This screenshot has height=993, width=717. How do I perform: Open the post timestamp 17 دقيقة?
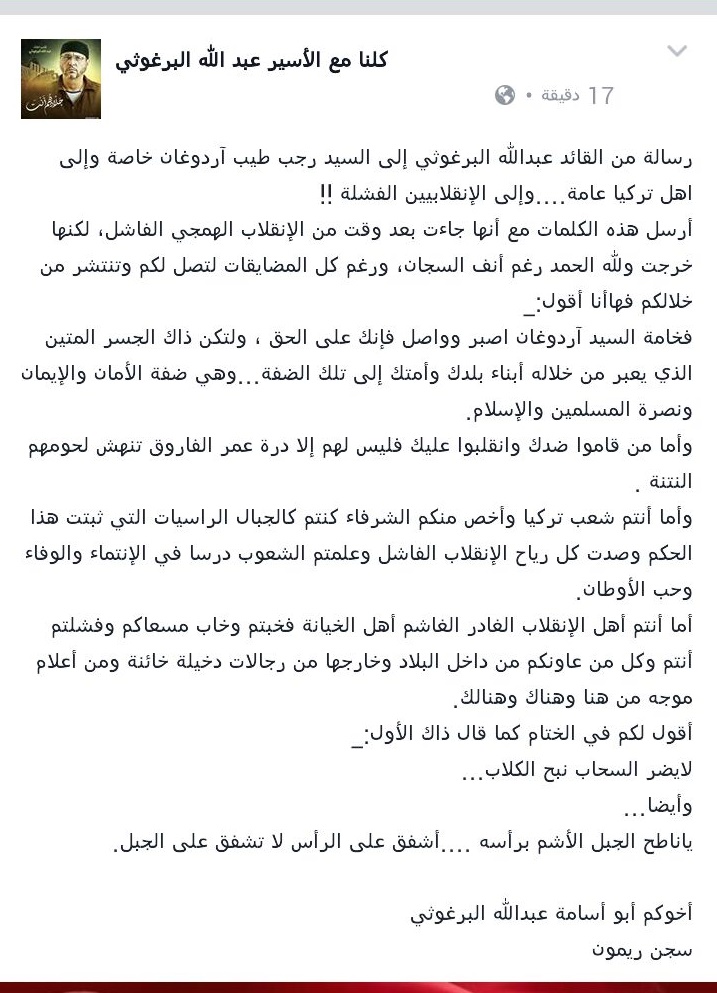(x=574, y=96)
